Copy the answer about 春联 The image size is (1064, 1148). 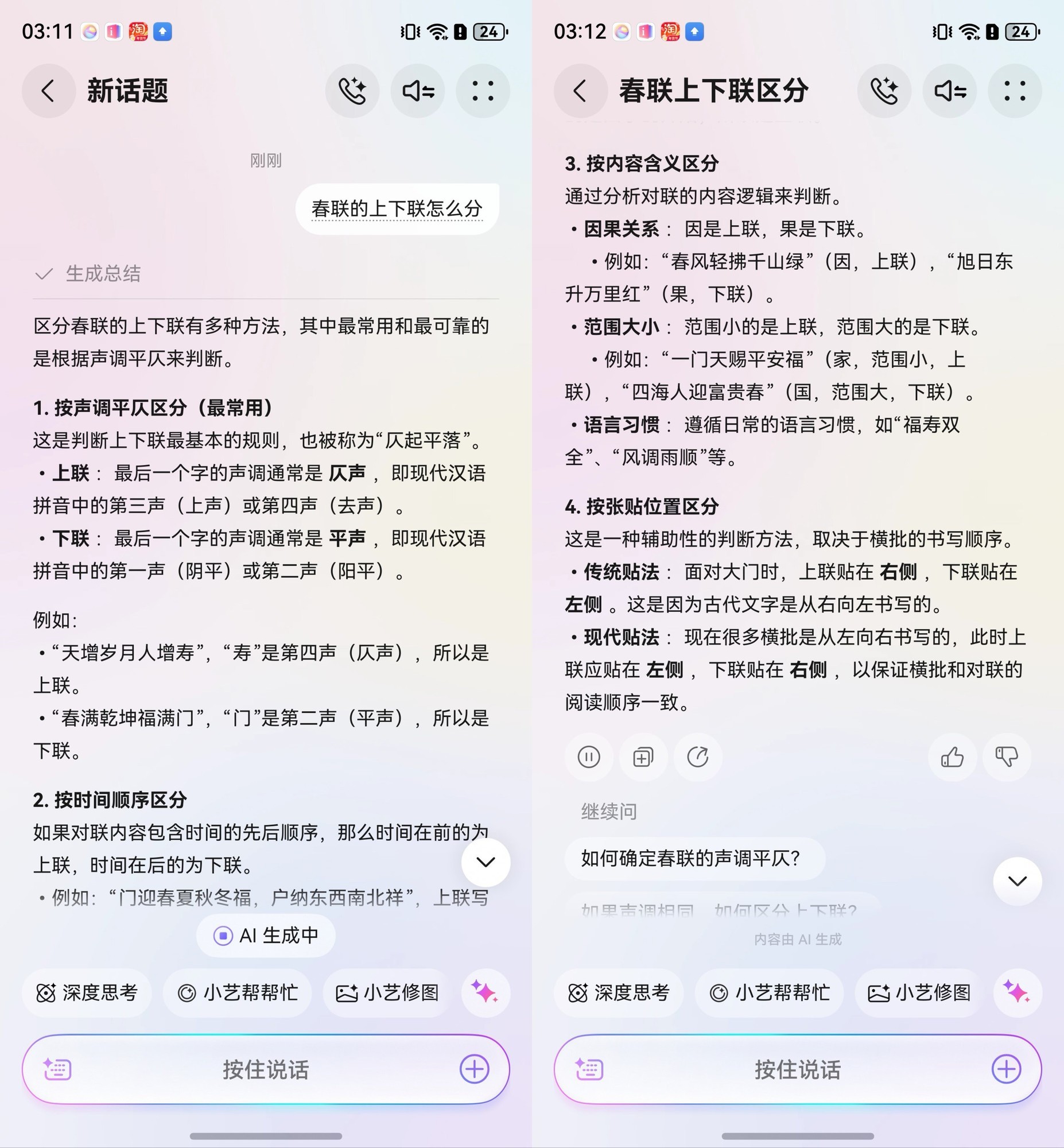643,757
